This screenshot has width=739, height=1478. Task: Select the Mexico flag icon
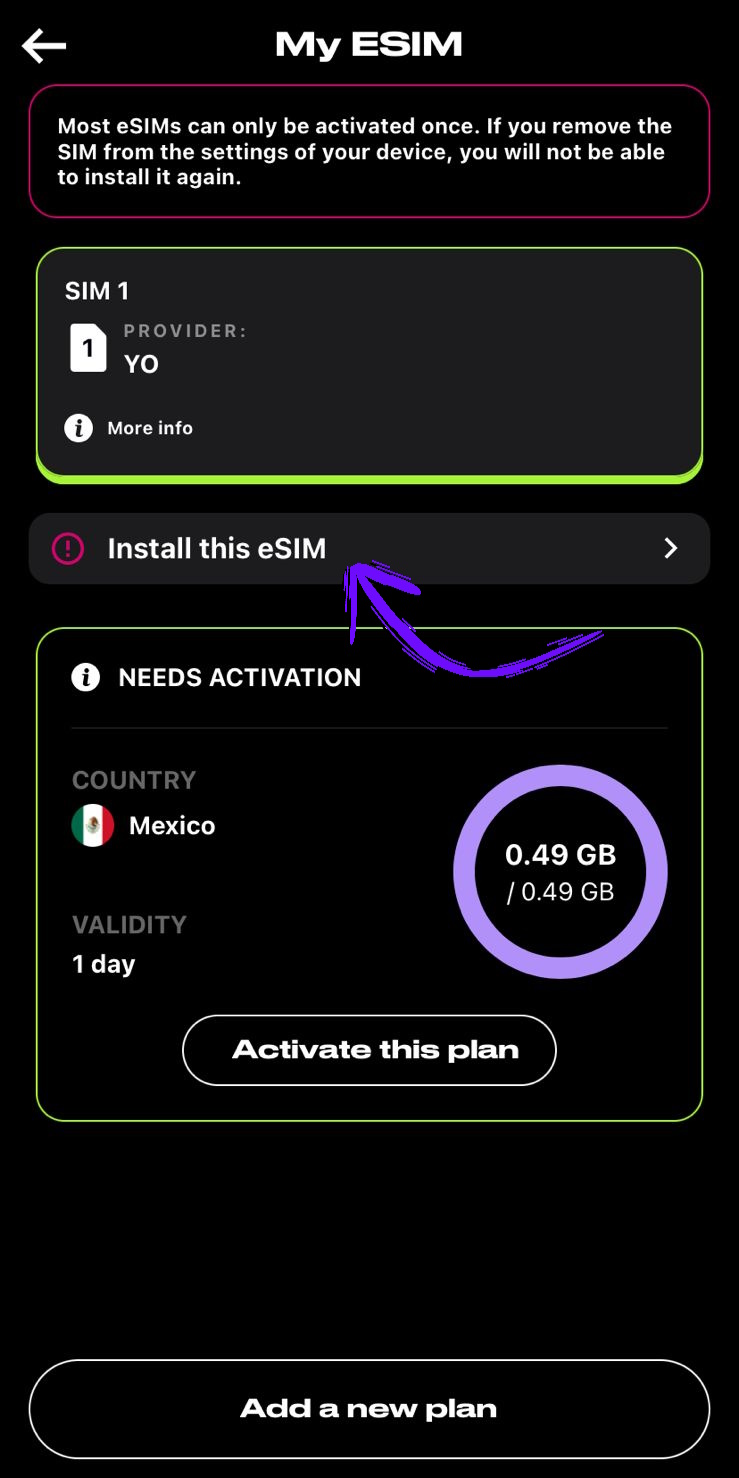[93, 824]
